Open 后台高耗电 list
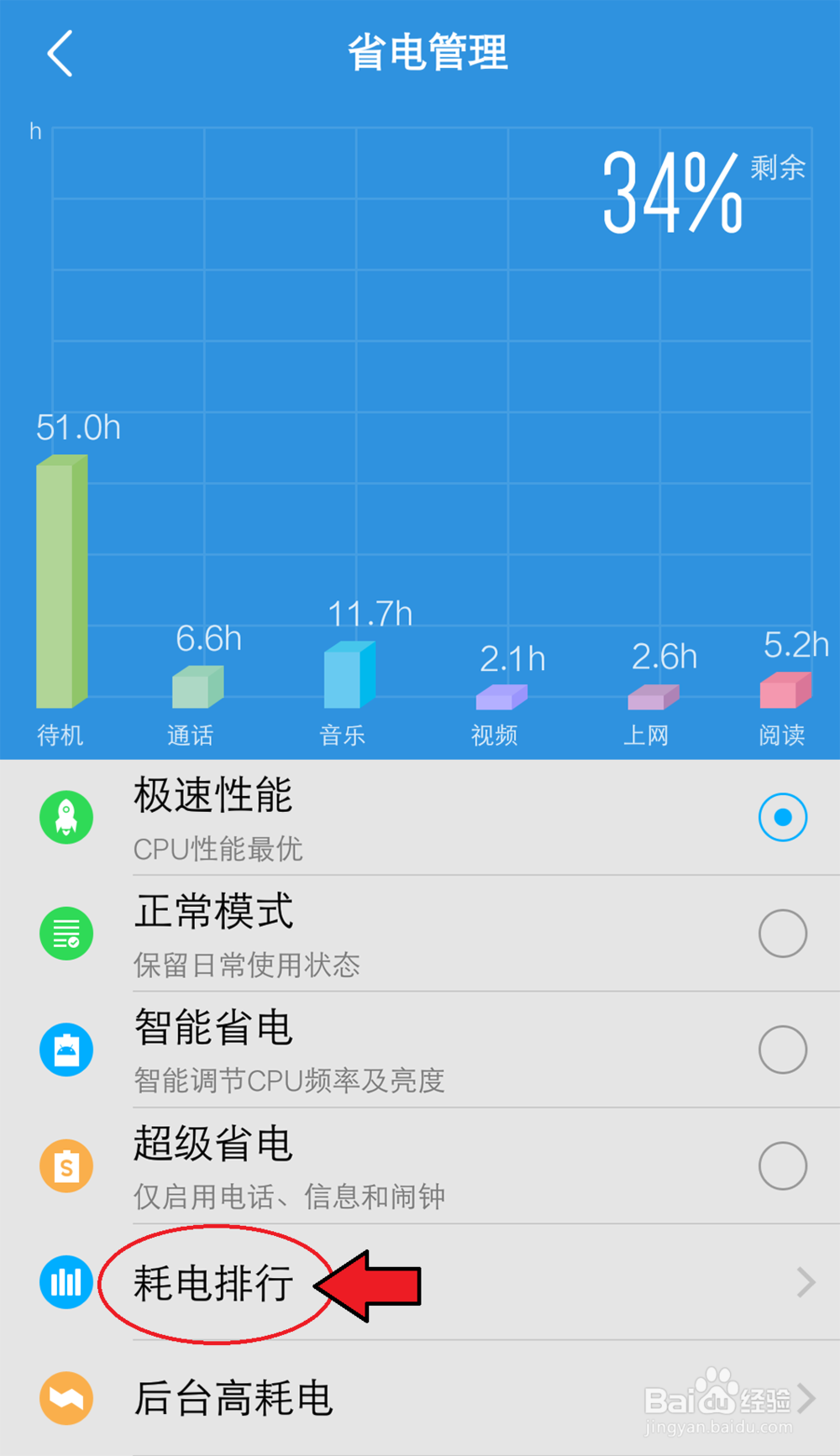The width and height of the screenshot is (840, 1456). (420, 1398)
